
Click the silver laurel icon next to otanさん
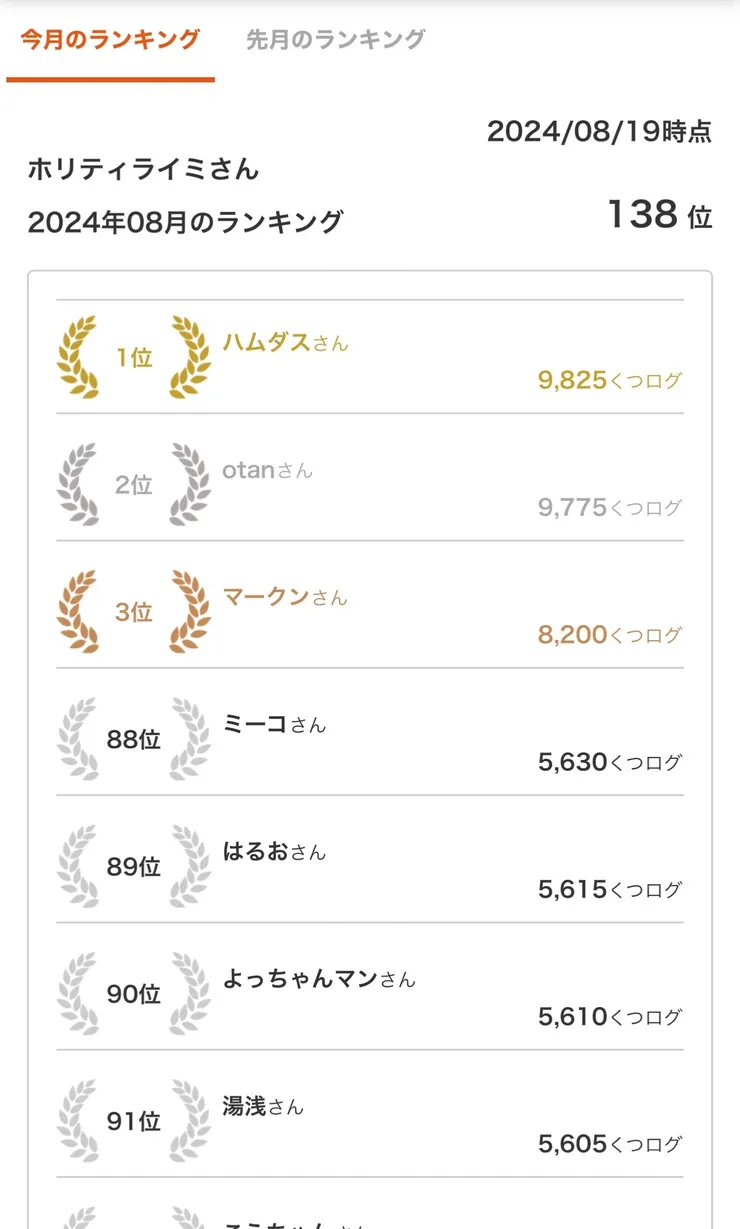click(x=79, y=485)
